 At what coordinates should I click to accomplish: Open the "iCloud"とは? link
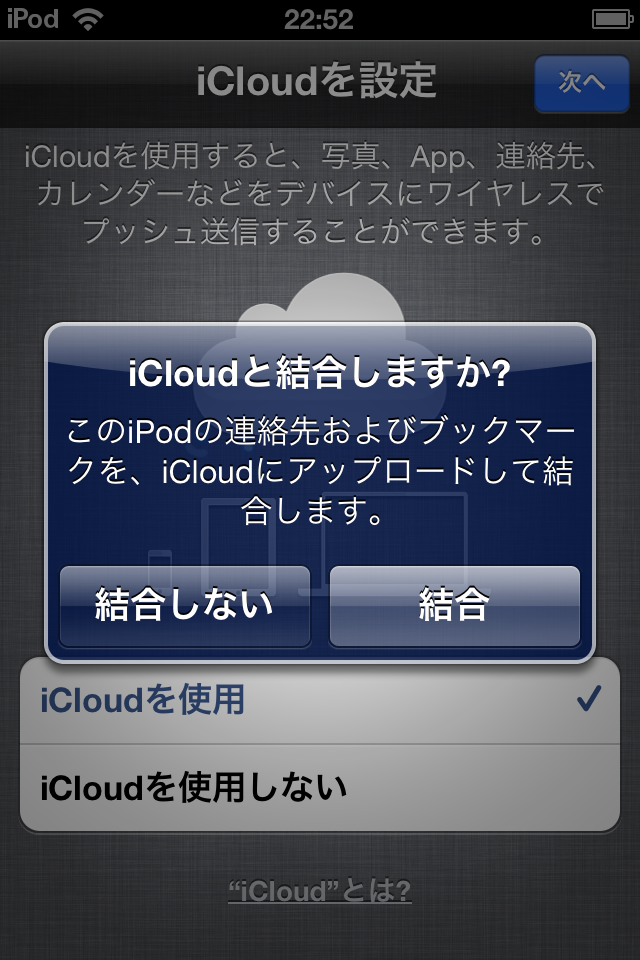[320, 890]
